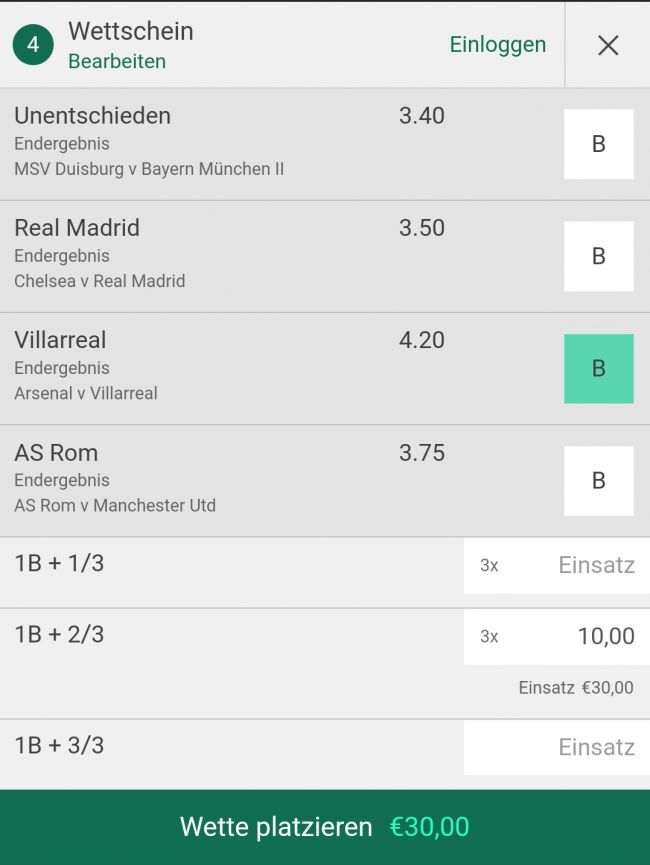
Task: Toggle banker B for AS Rom selection
Action: [x=598, y=481]
